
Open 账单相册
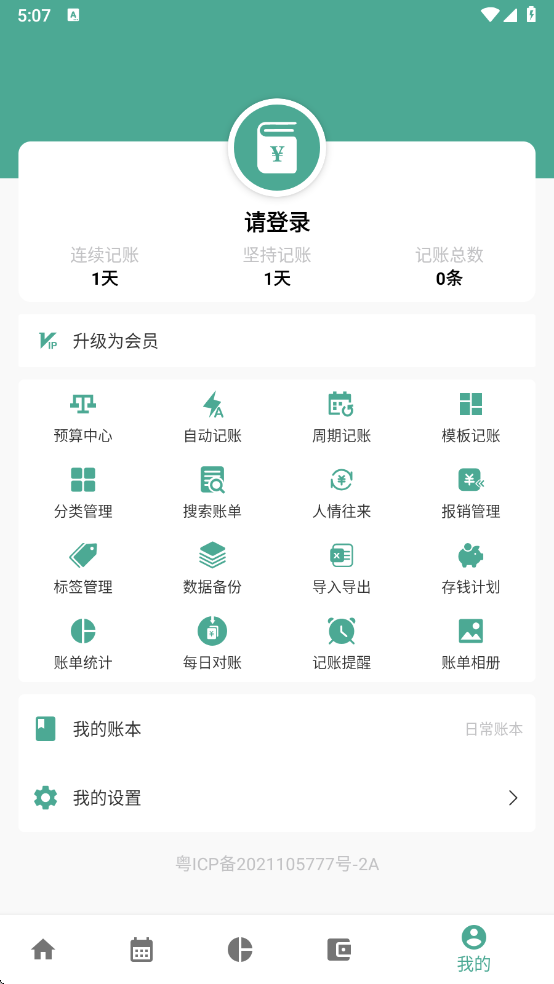471,644
